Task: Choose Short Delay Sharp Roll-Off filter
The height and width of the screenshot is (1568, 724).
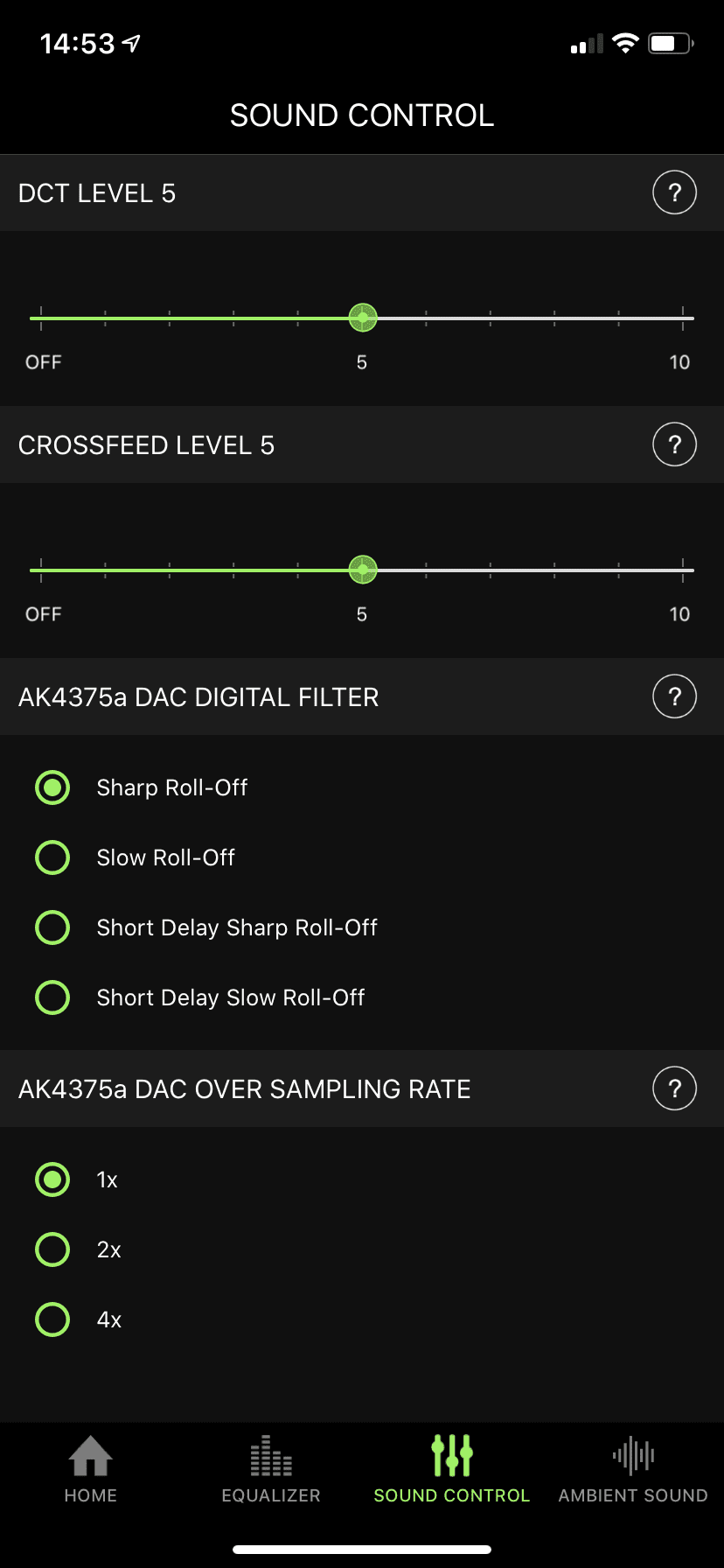Action: tap(52, 927)
